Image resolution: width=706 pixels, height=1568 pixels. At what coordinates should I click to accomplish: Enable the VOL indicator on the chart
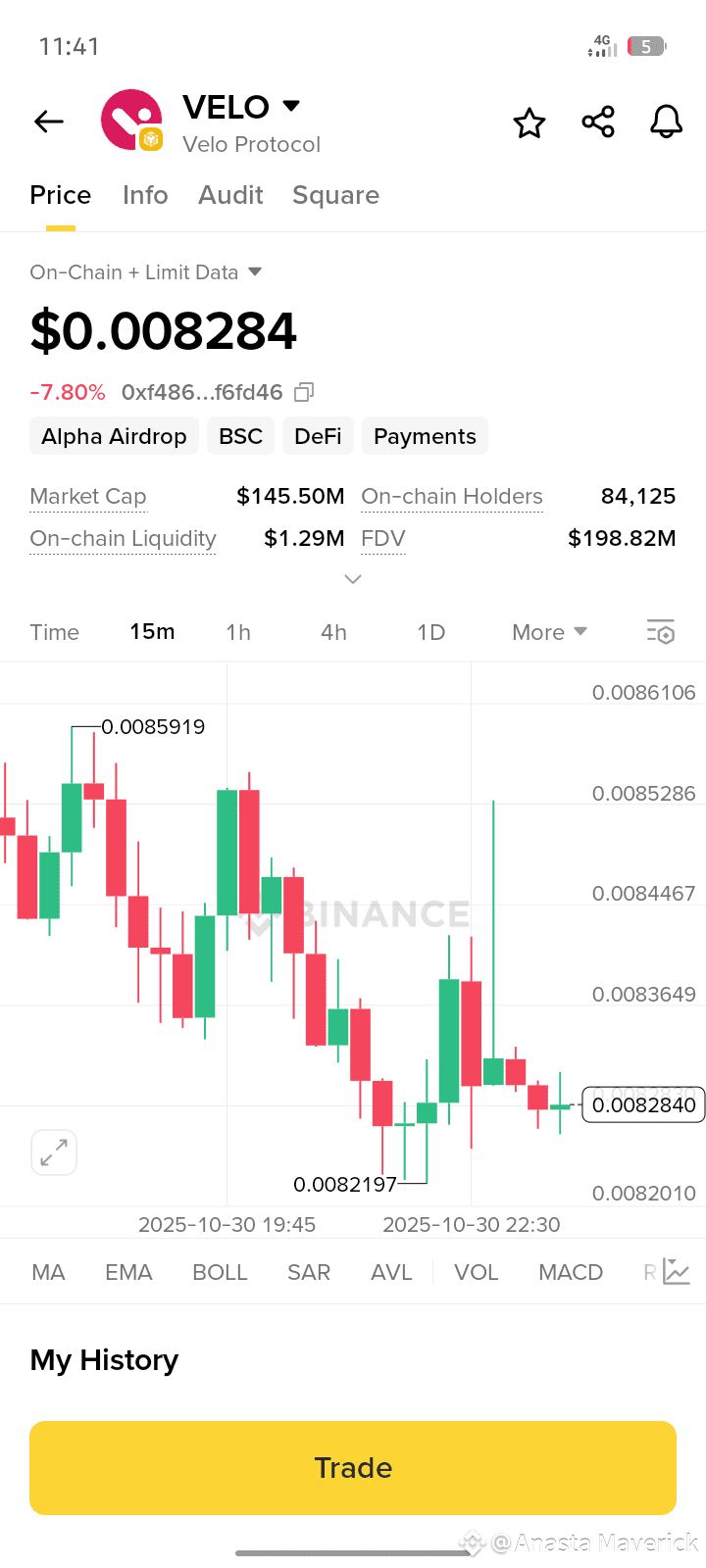pyautogui.click(x=476, y=1271)
